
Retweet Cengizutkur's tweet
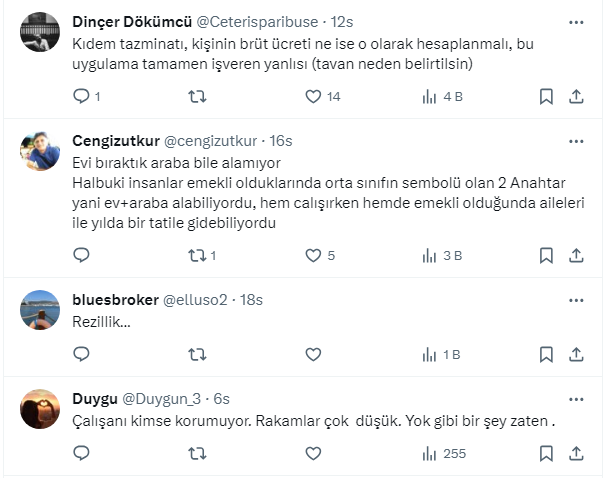pyautogui.click(x=197, y=255)
